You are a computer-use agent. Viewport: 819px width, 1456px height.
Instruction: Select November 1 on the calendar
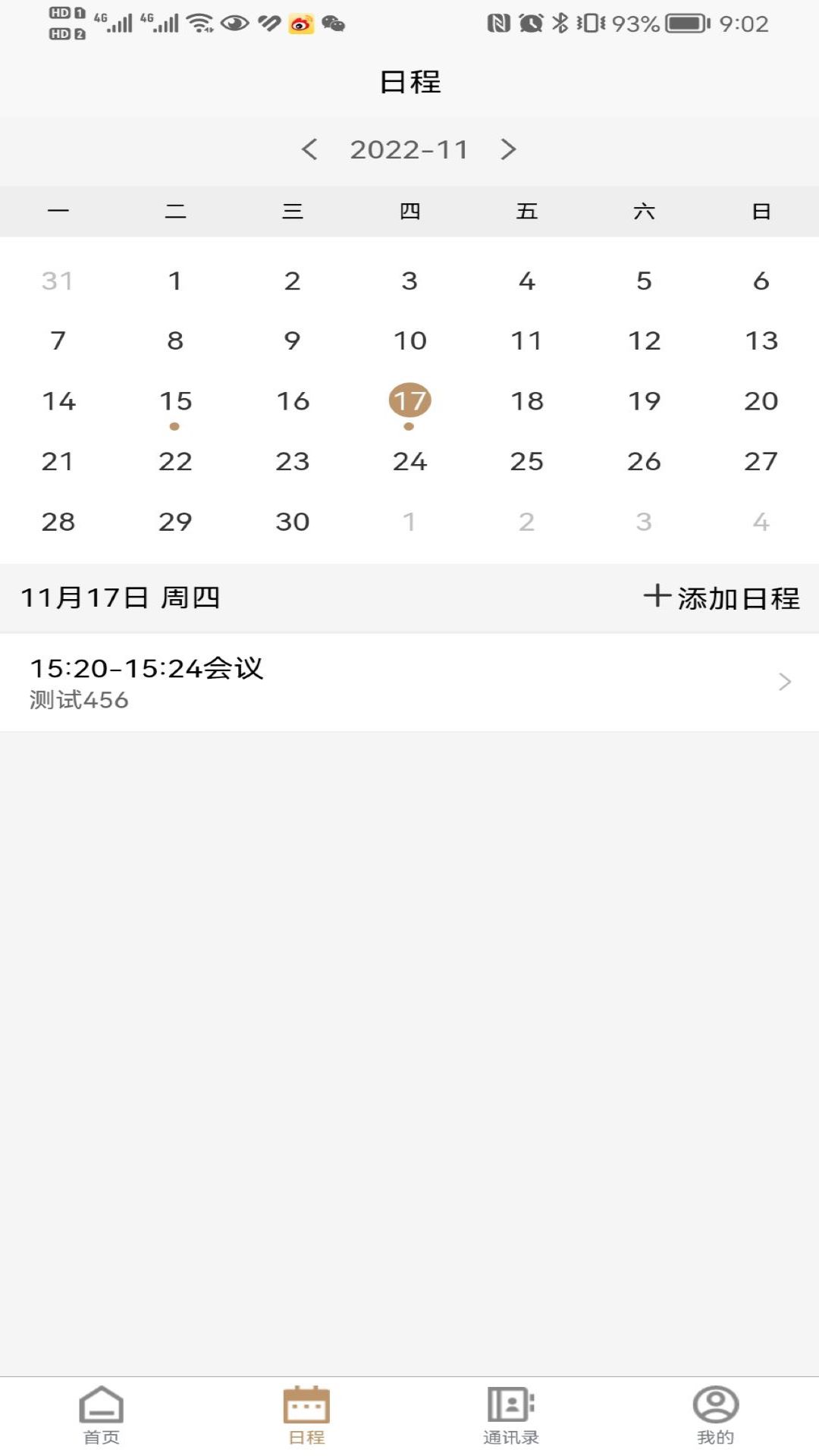click(x=175, y=281)
